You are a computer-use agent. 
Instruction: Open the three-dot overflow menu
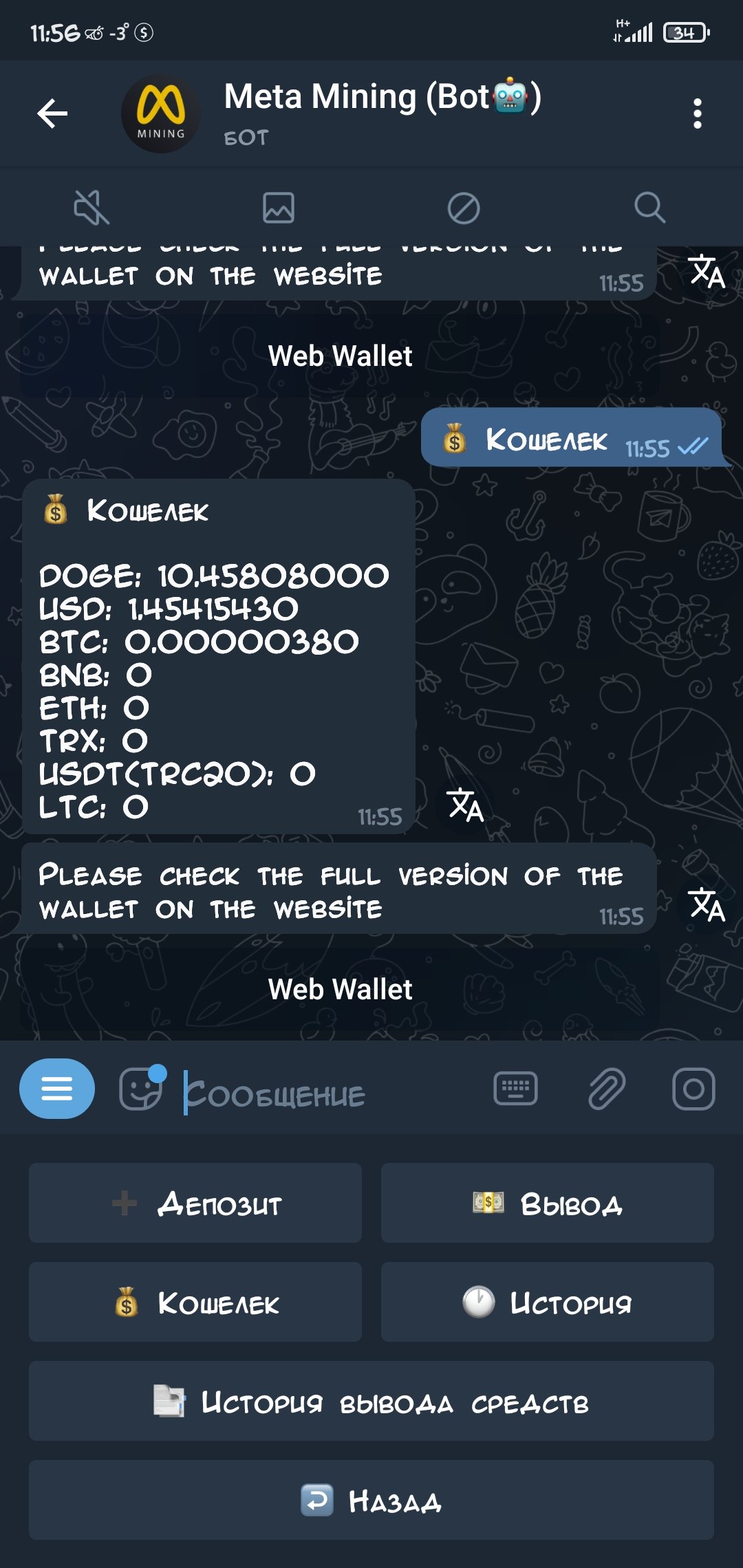(x=697, y=113)
